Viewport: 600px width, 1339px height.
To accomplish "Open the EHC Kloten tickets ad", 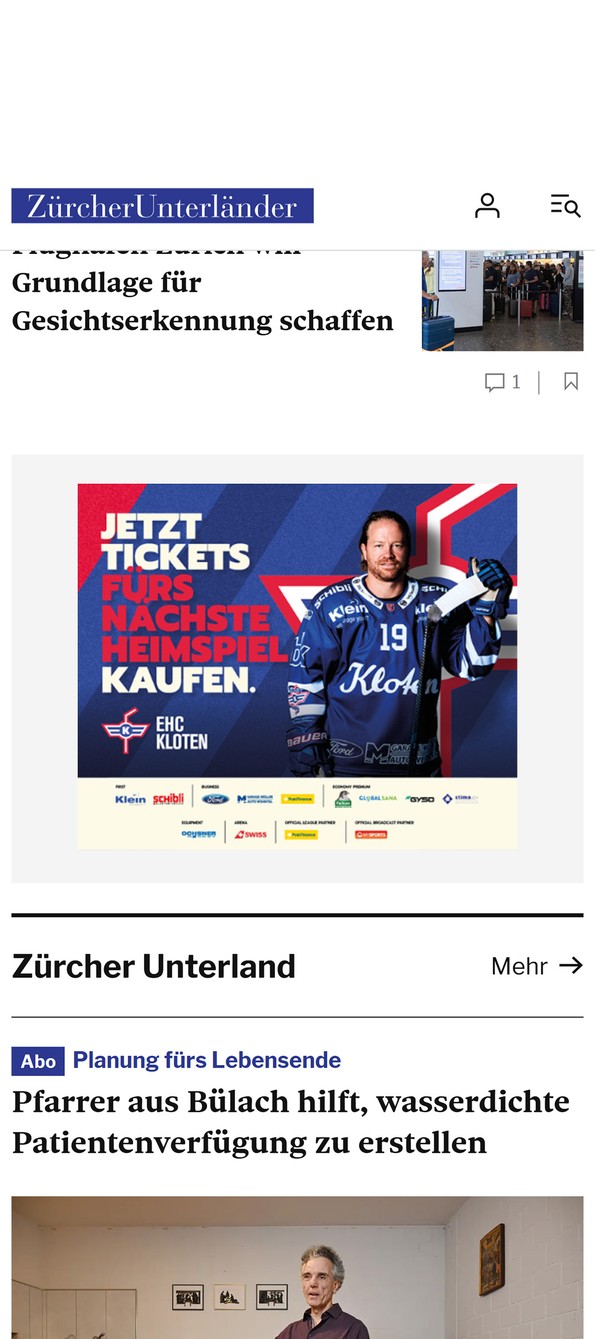I will pos(297,666).
